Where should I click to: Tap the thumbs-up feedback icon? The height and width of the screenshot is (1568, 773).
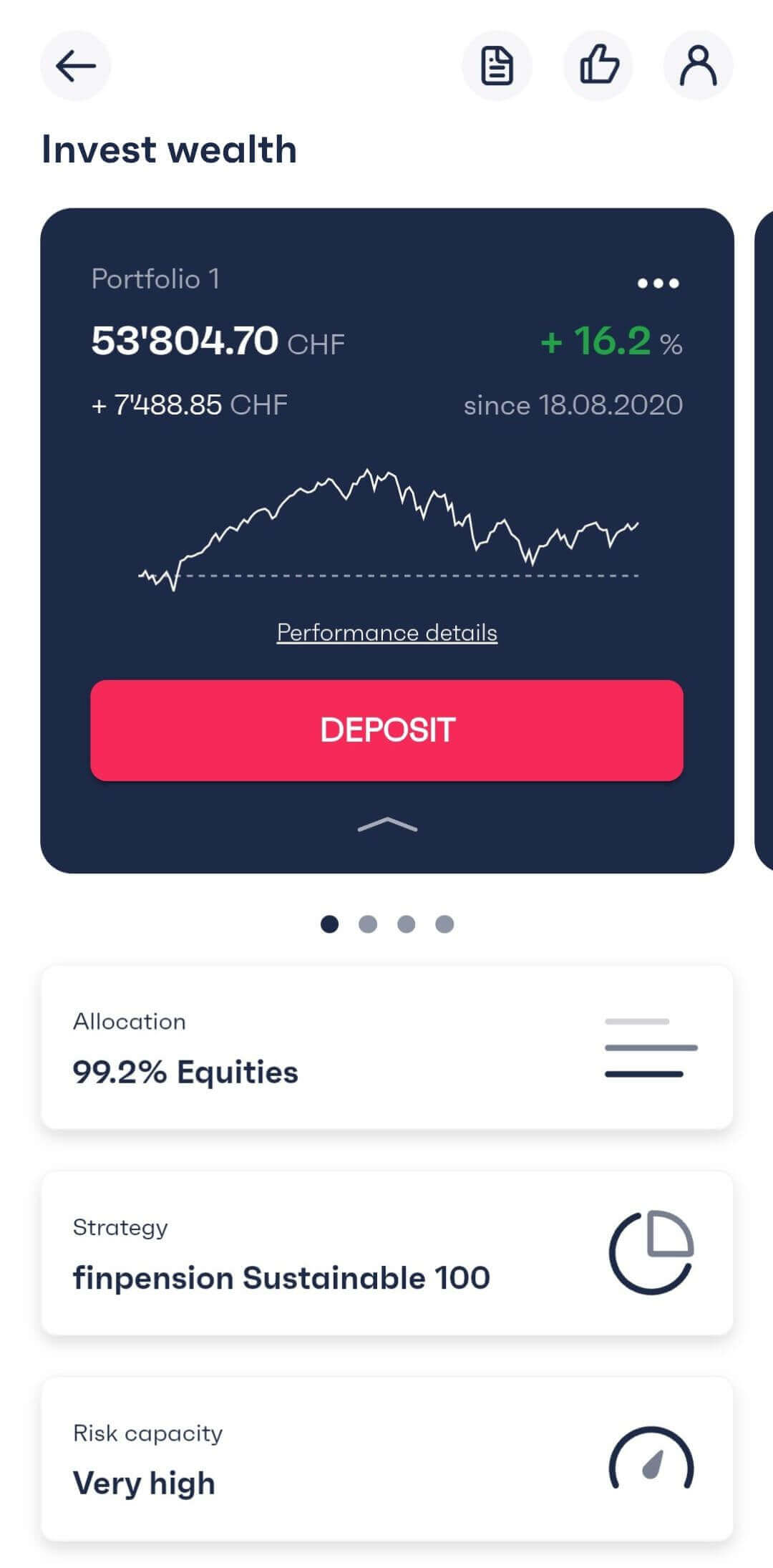coord(598,66)
